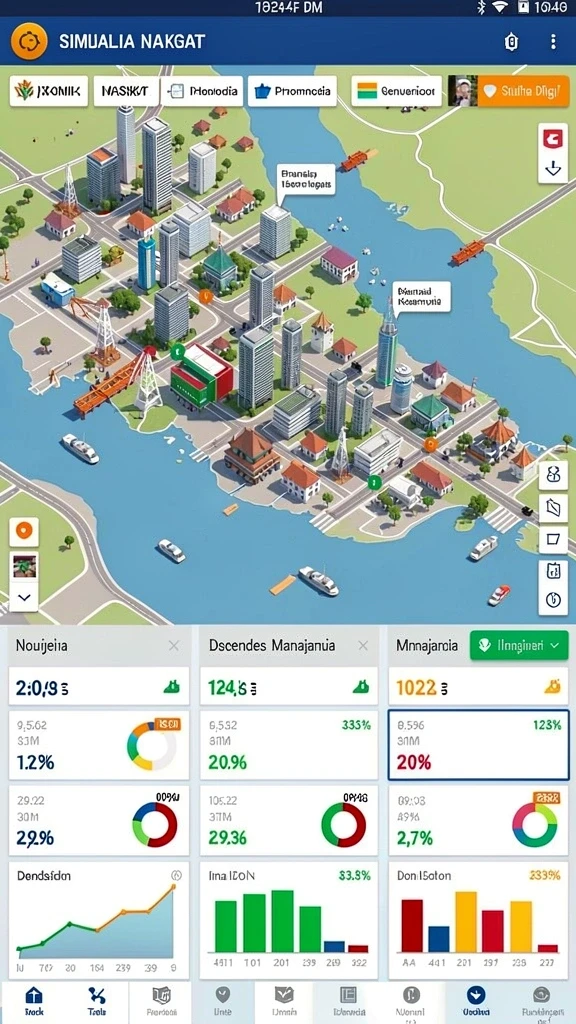Open the small picture thumbnail left of the map
The image size is (576, 1024).
(x=24, y=564)
